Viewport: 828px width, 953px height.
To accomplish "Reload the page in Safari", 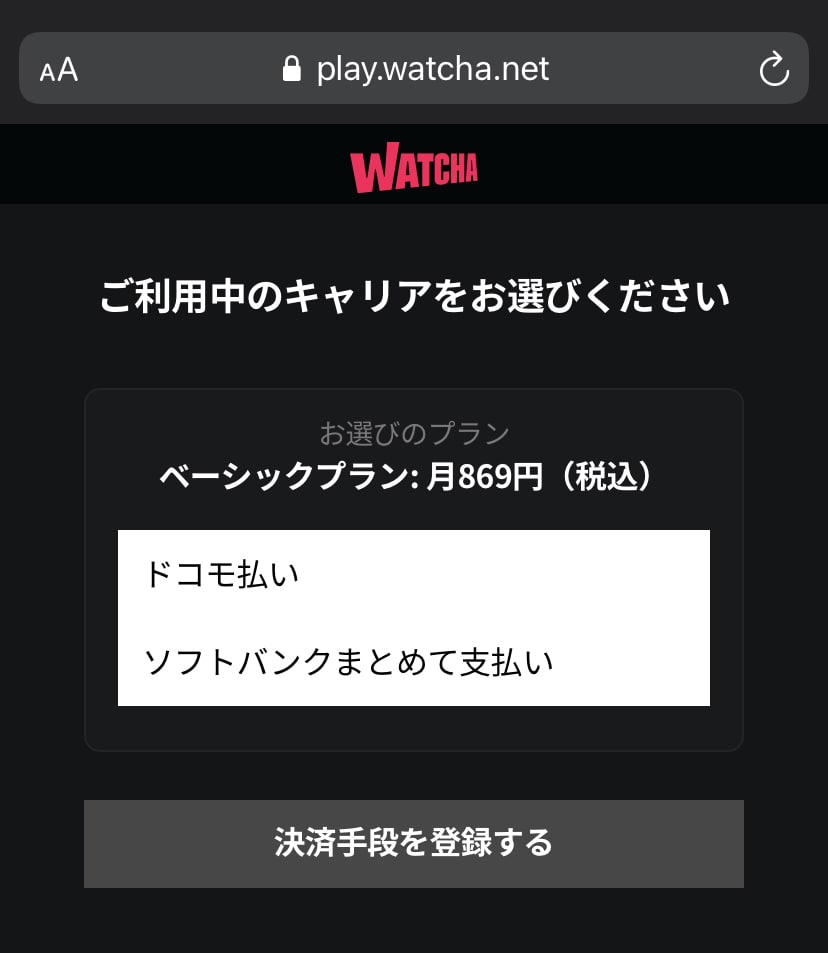I will pyautogui.click(x=774, y=69).
